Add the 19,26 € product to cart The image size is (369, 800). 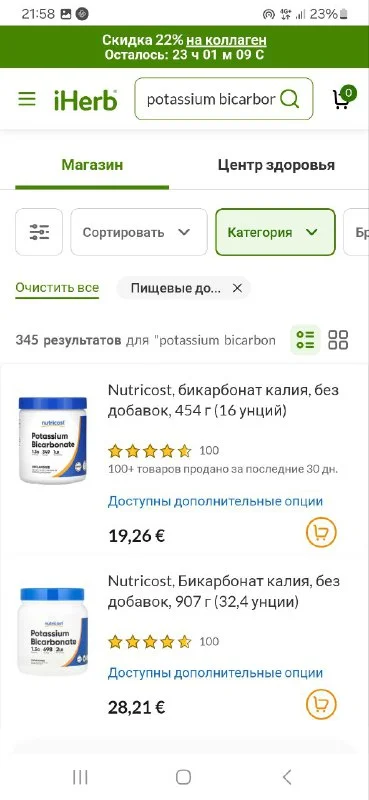click(322, 533)
